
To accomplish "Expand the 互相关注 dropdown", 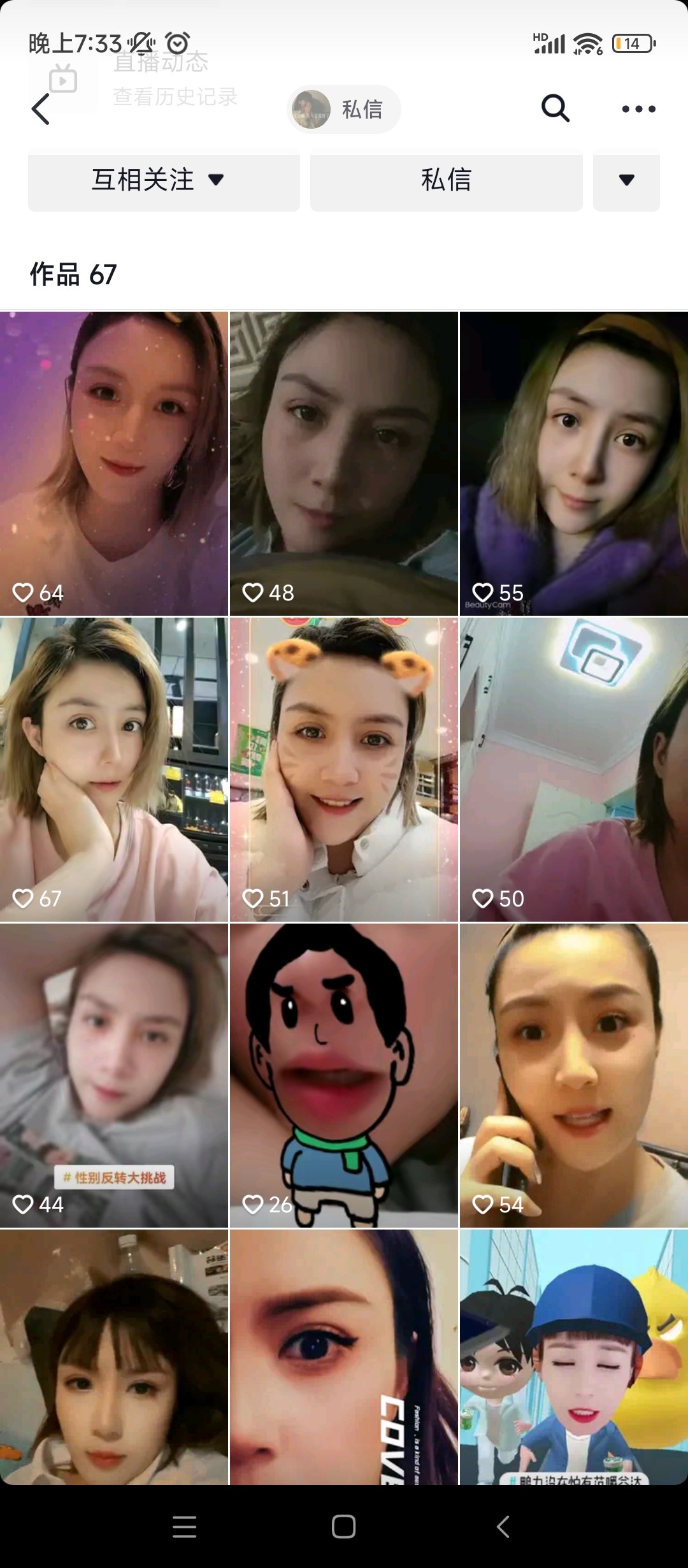I will (164, 180).
